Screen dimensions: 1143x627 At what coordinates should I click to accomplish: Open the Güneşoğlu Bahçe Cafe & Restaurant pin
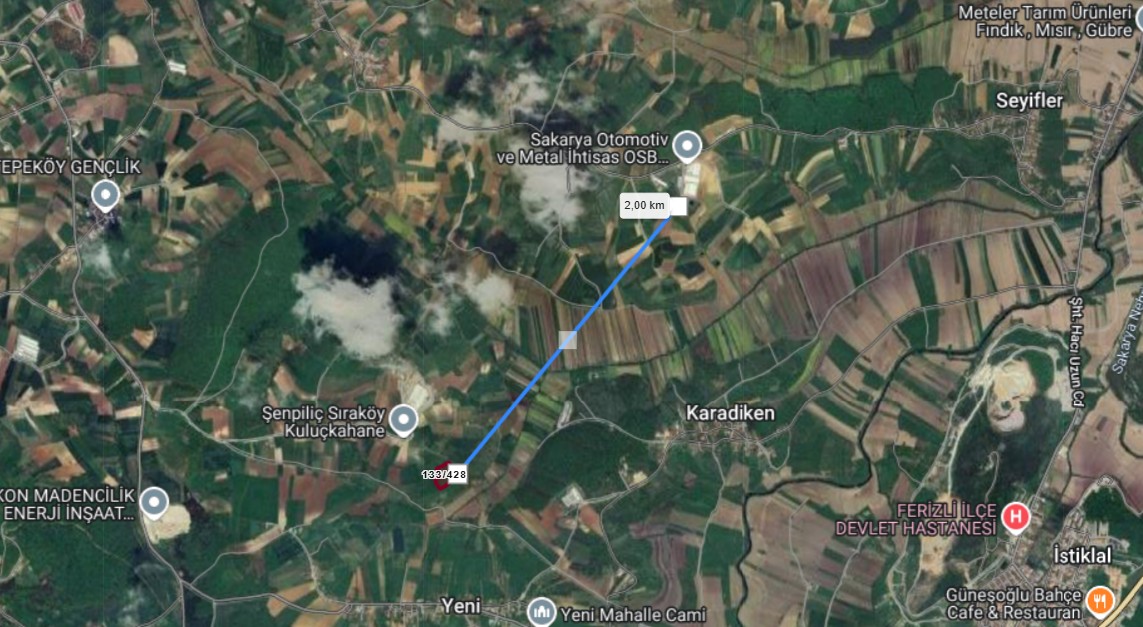[1100, 600]
